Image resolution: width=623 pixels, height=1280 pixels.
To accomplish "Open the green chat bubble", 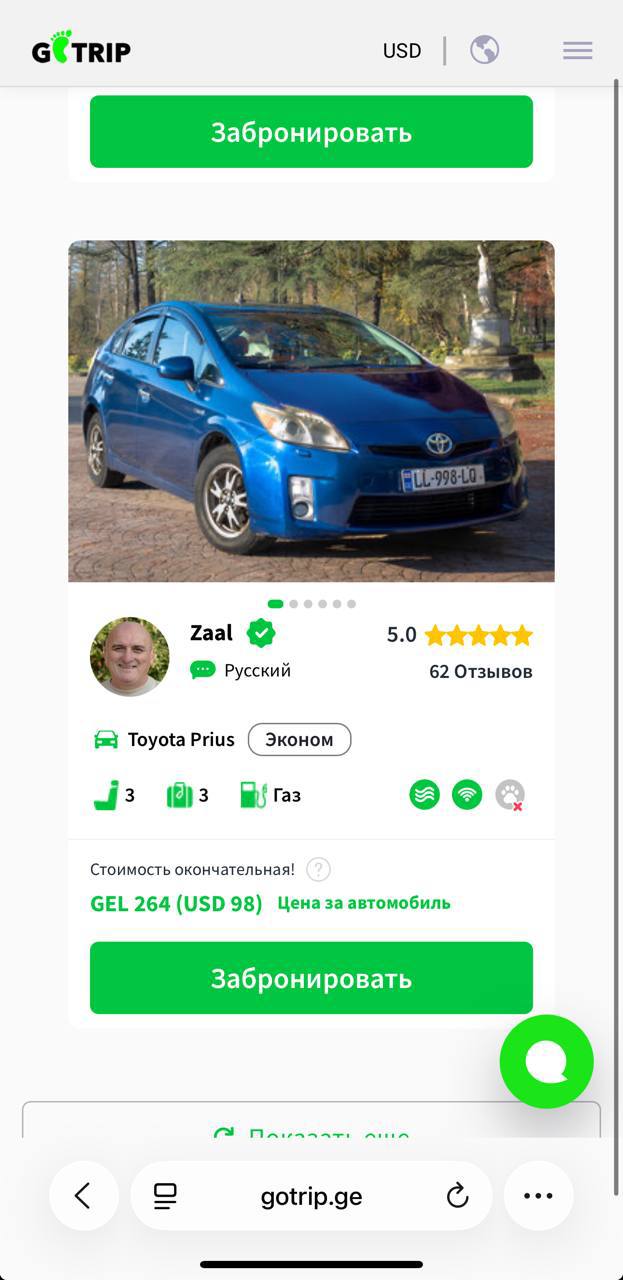I will tap(546, 1061).
